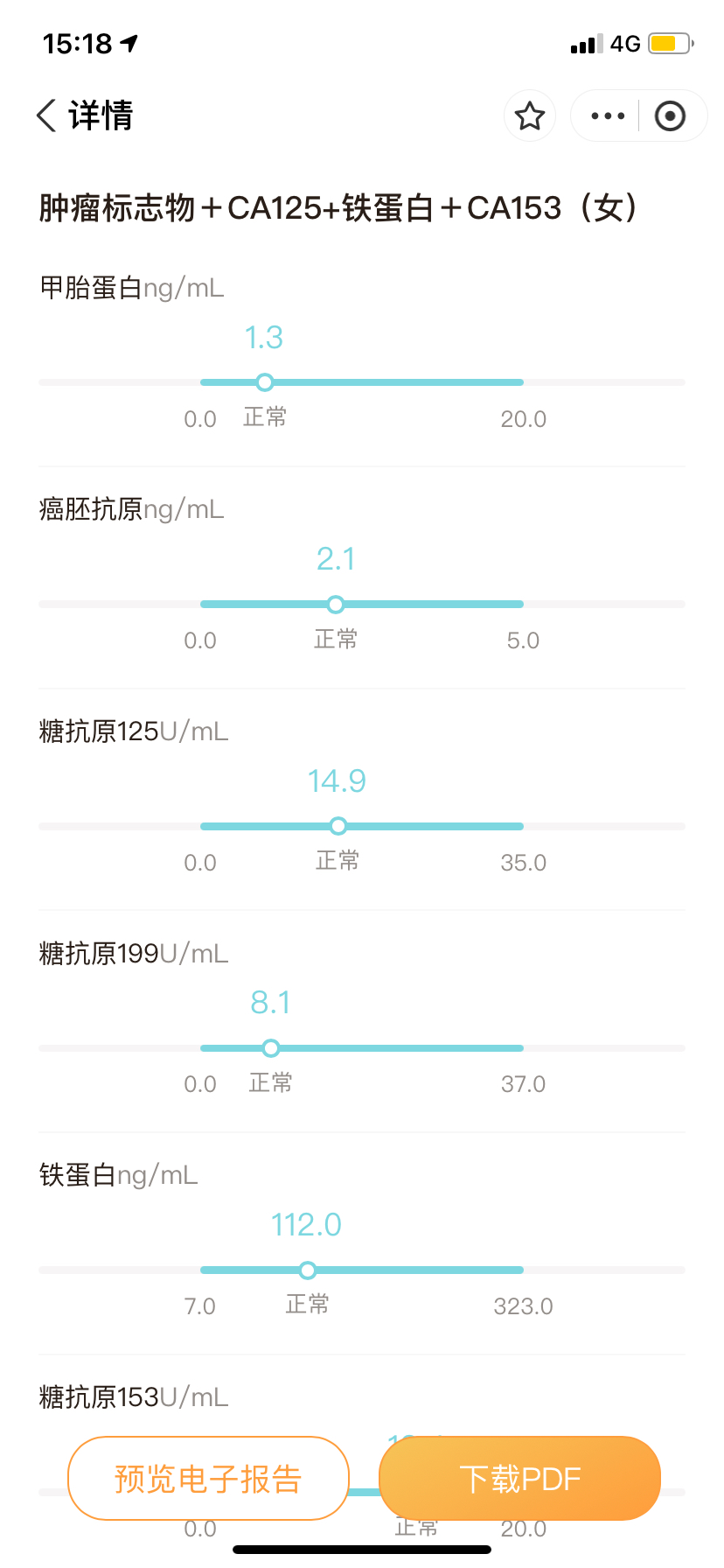Screen dimensions: 724x1568
Task: Tap the 下载PDF button
Action: (520, 1478)
